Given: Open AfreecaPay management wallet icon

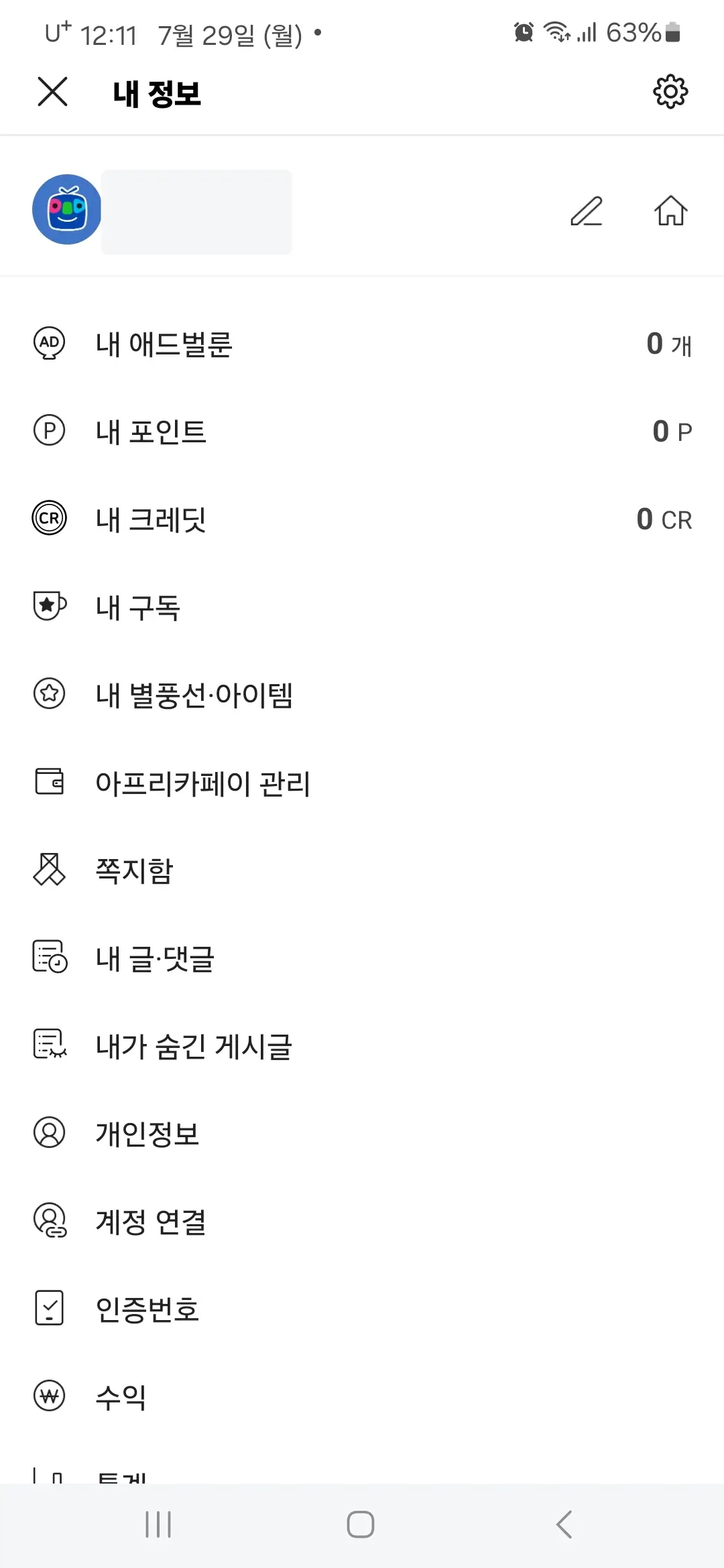Looking at the screenshot, I should [x=48, y=783].
